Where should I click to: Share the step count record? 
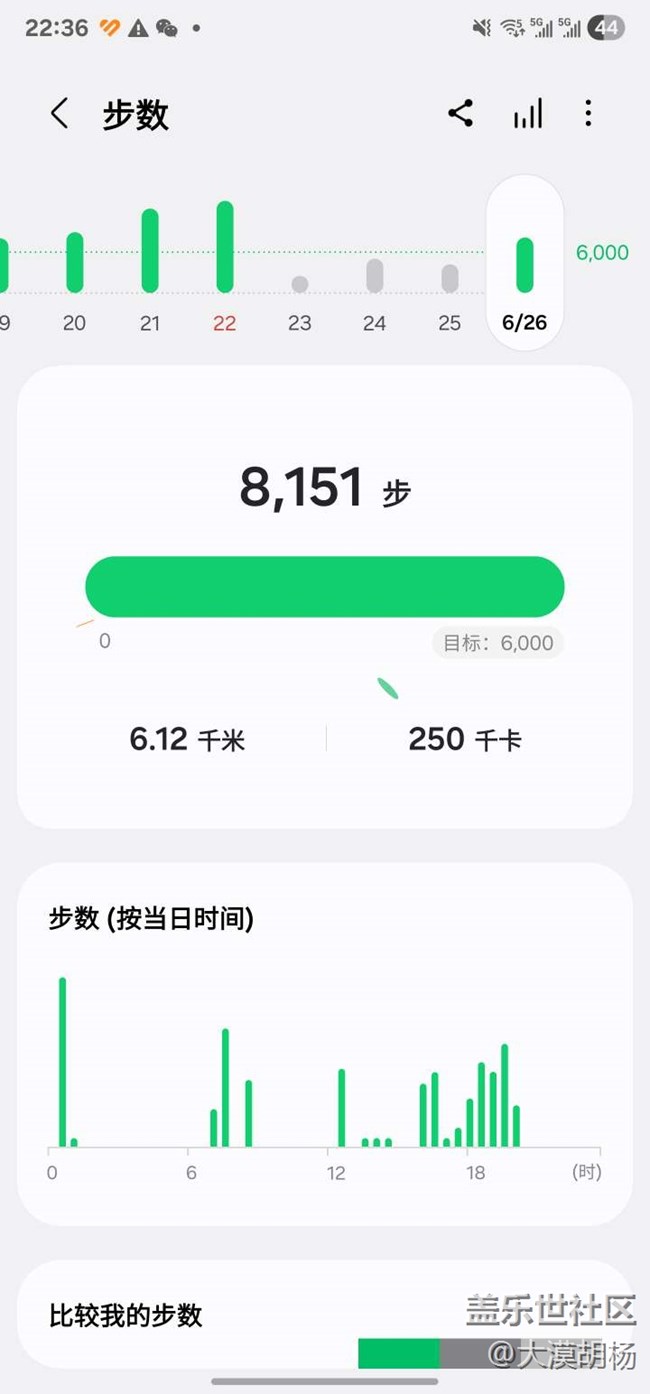(x=460, y=114)
